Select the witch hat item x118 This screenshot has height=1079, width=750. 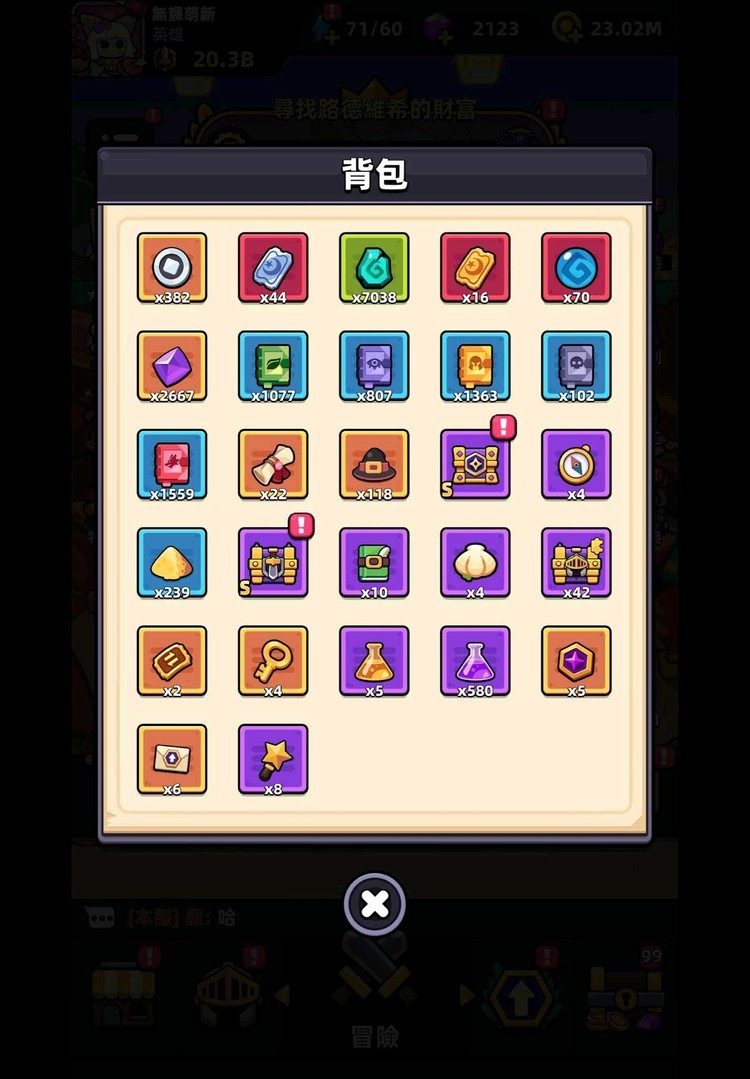374,463
